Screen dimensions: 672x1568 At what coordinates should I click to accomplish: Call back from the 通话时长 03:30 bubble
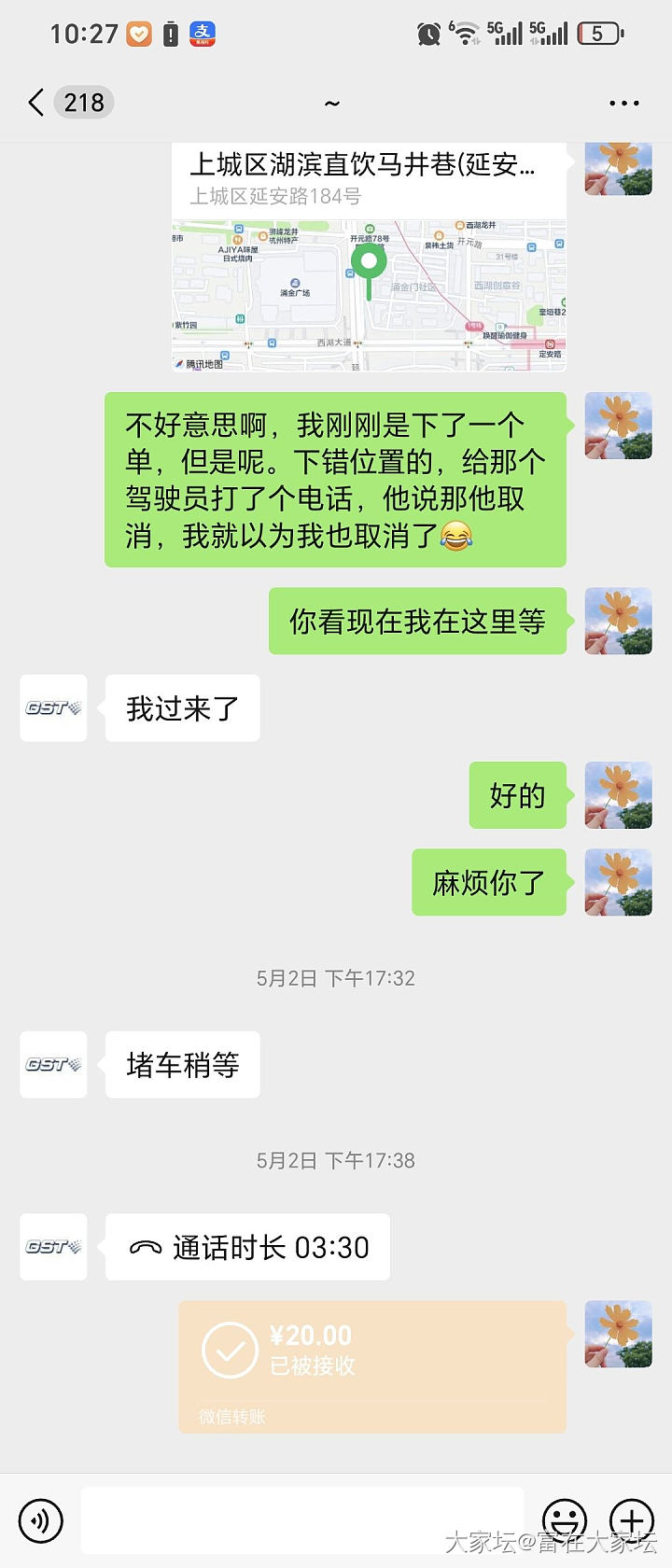pyautogui.click(x=248, y=1247)
